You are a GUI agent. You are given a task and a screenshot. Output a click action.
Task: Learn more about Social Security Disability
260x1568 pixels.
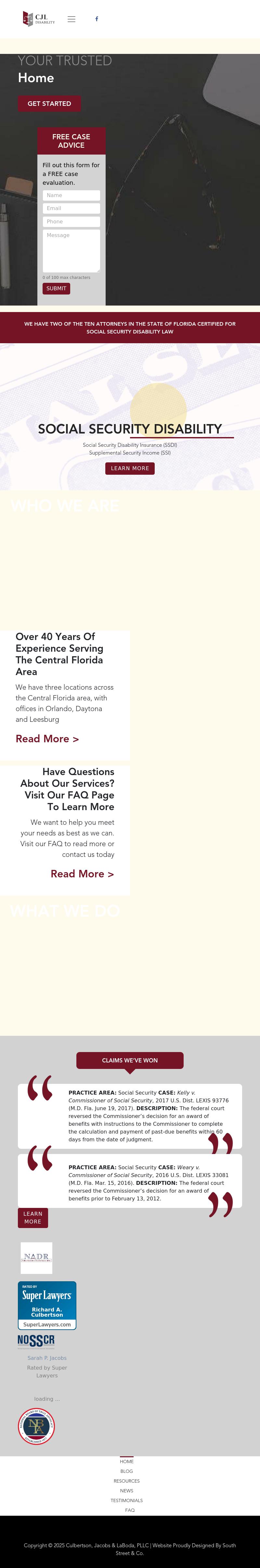pyautogui.click(x=130, y=468)
